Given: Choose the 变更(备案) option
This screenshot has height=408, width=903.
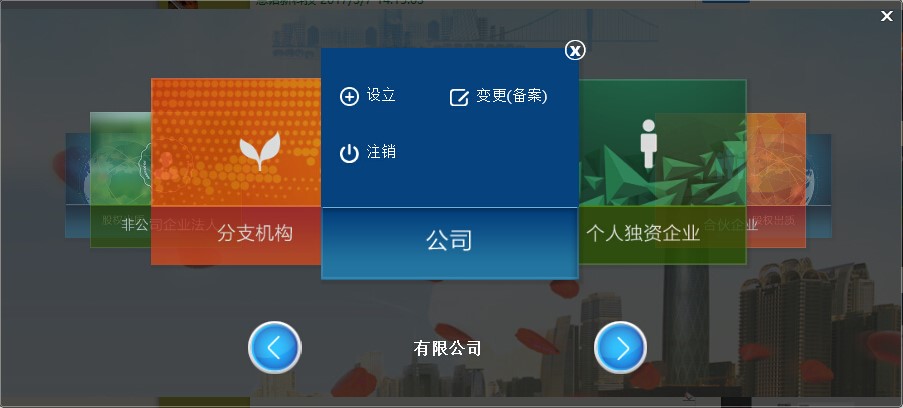Looking at the screenshot, I should pos(499,96).
